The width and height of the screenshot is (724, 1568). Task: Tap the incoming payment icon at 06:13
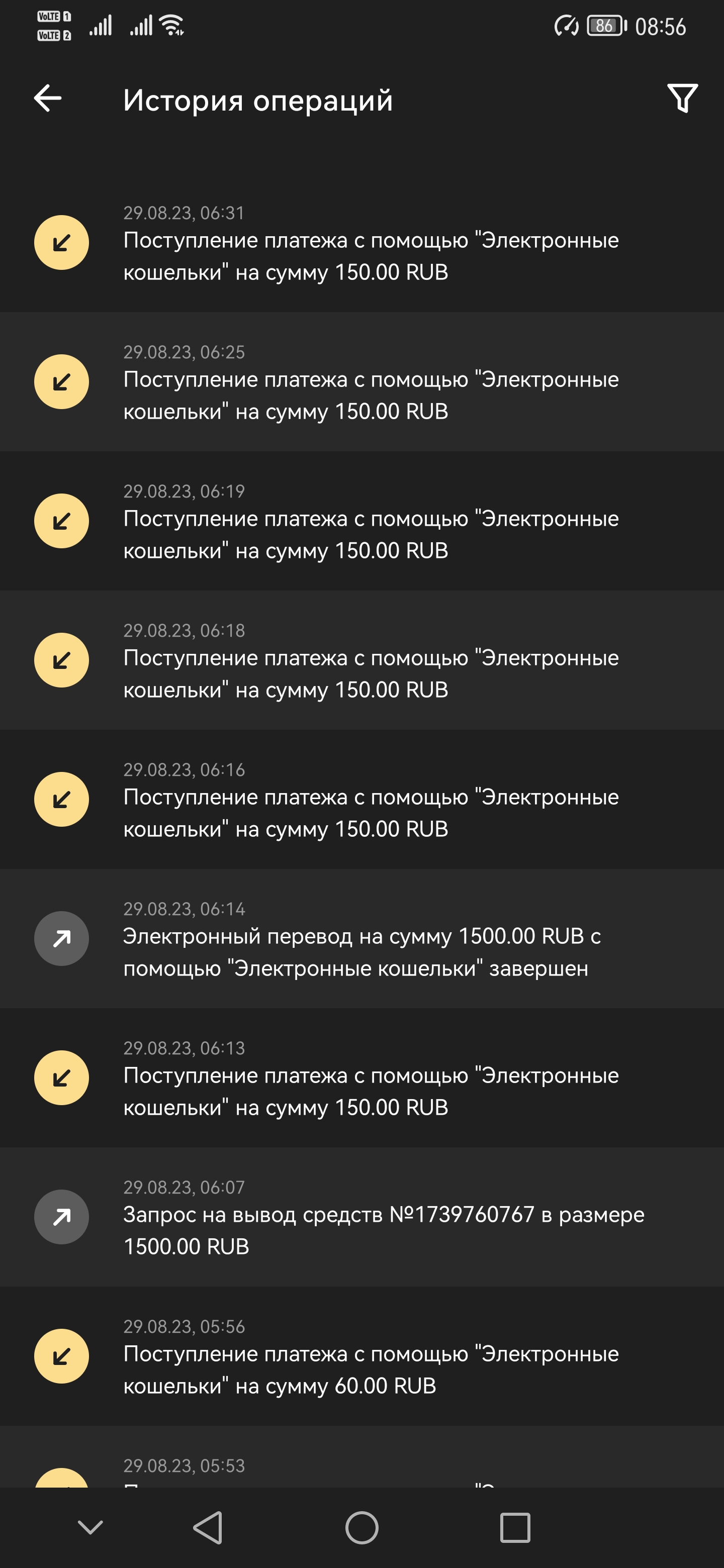pyautogui.click(x=61, y=1077)
